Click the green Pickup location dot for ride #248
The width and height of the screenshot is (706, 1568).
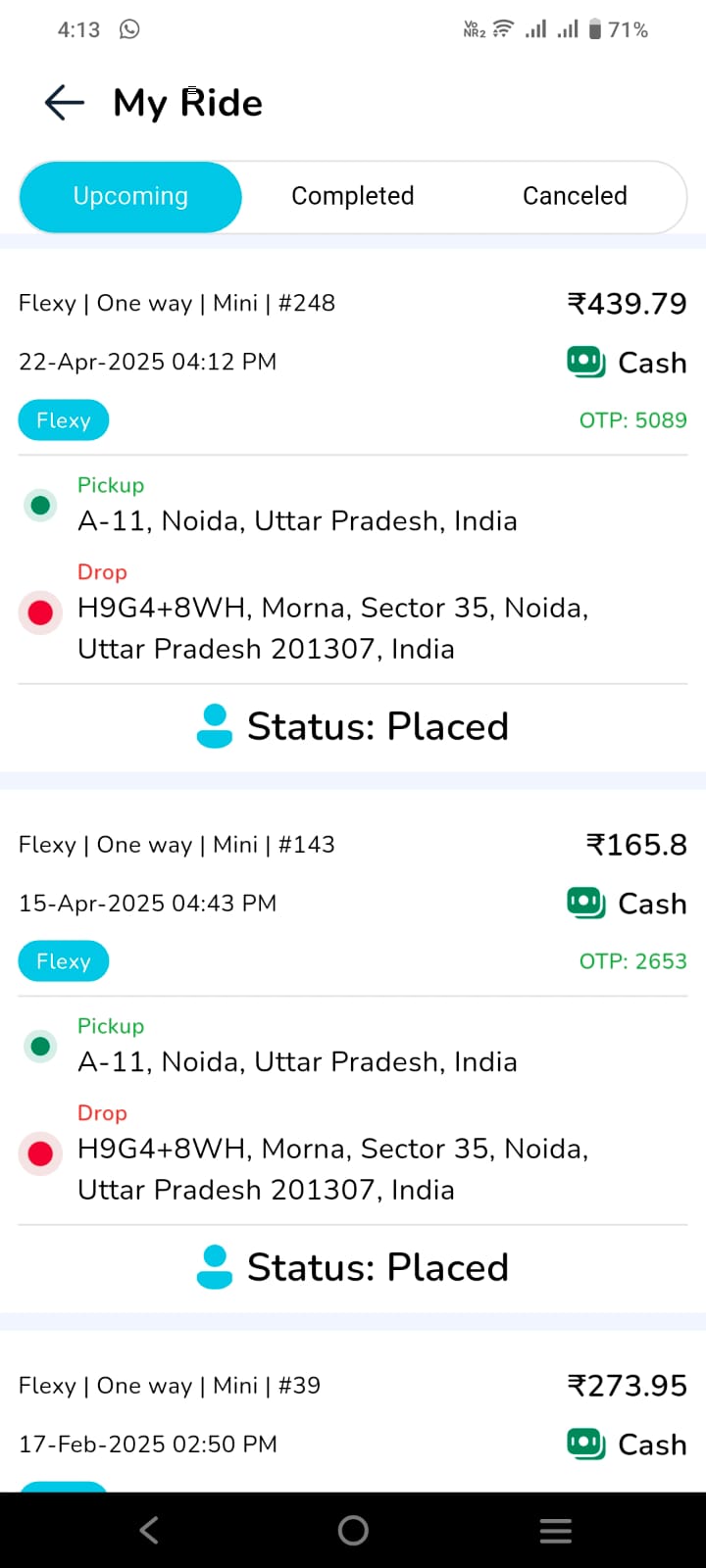pos(39,505)
